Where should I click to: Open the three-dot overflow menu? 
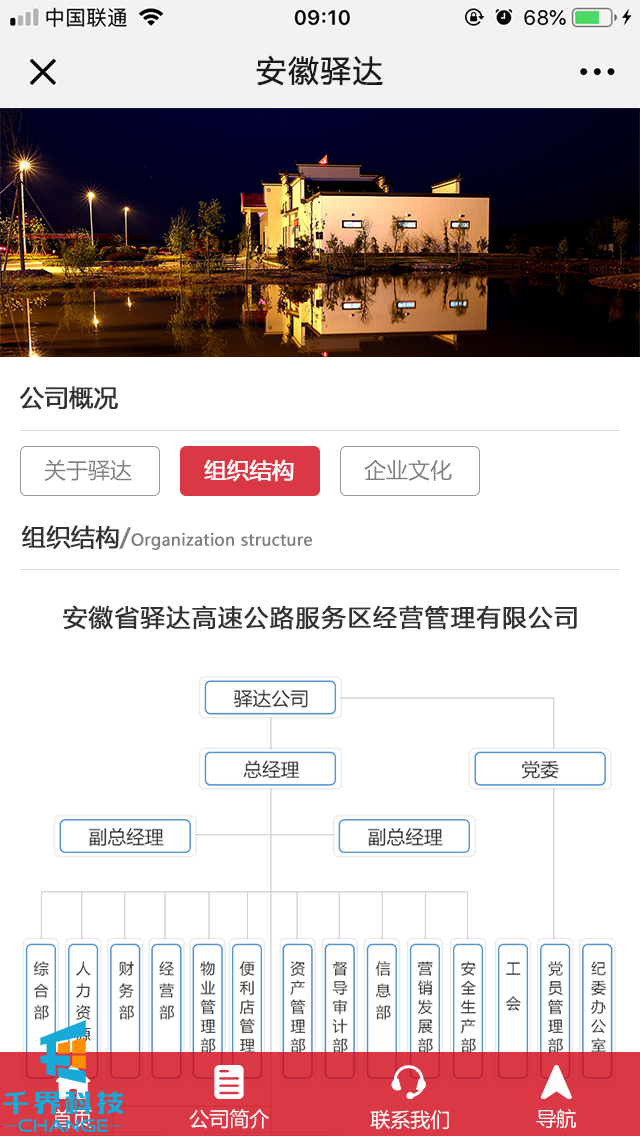pyautogui.click(x=597, y=72)
